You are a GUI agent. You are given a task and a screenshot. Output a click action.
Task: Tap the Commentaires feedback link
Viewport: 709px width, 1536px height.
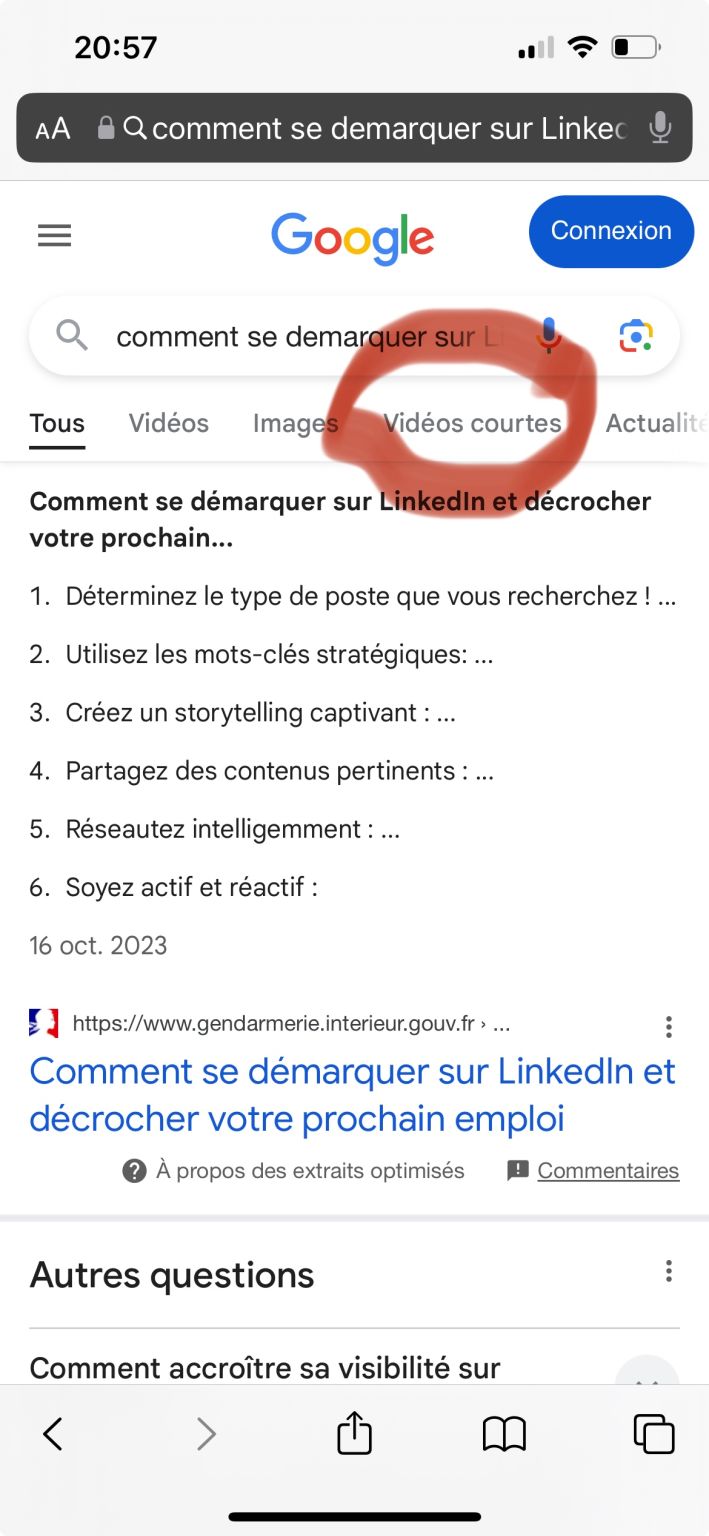click(x=607, y=1170)
